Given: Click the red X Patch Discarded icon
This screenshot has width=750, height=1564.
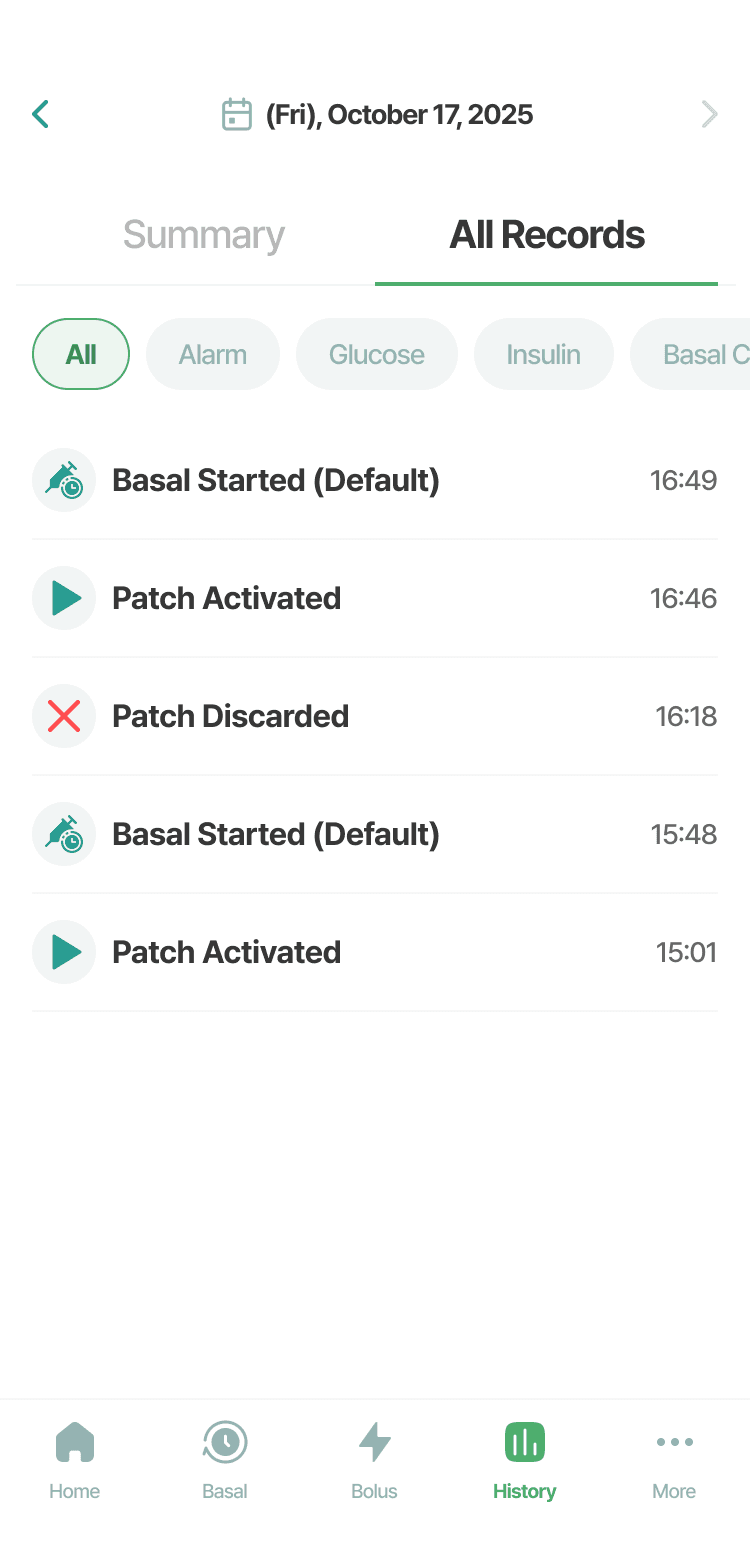Looking at the screenshot, I should [x=64, y=716].
